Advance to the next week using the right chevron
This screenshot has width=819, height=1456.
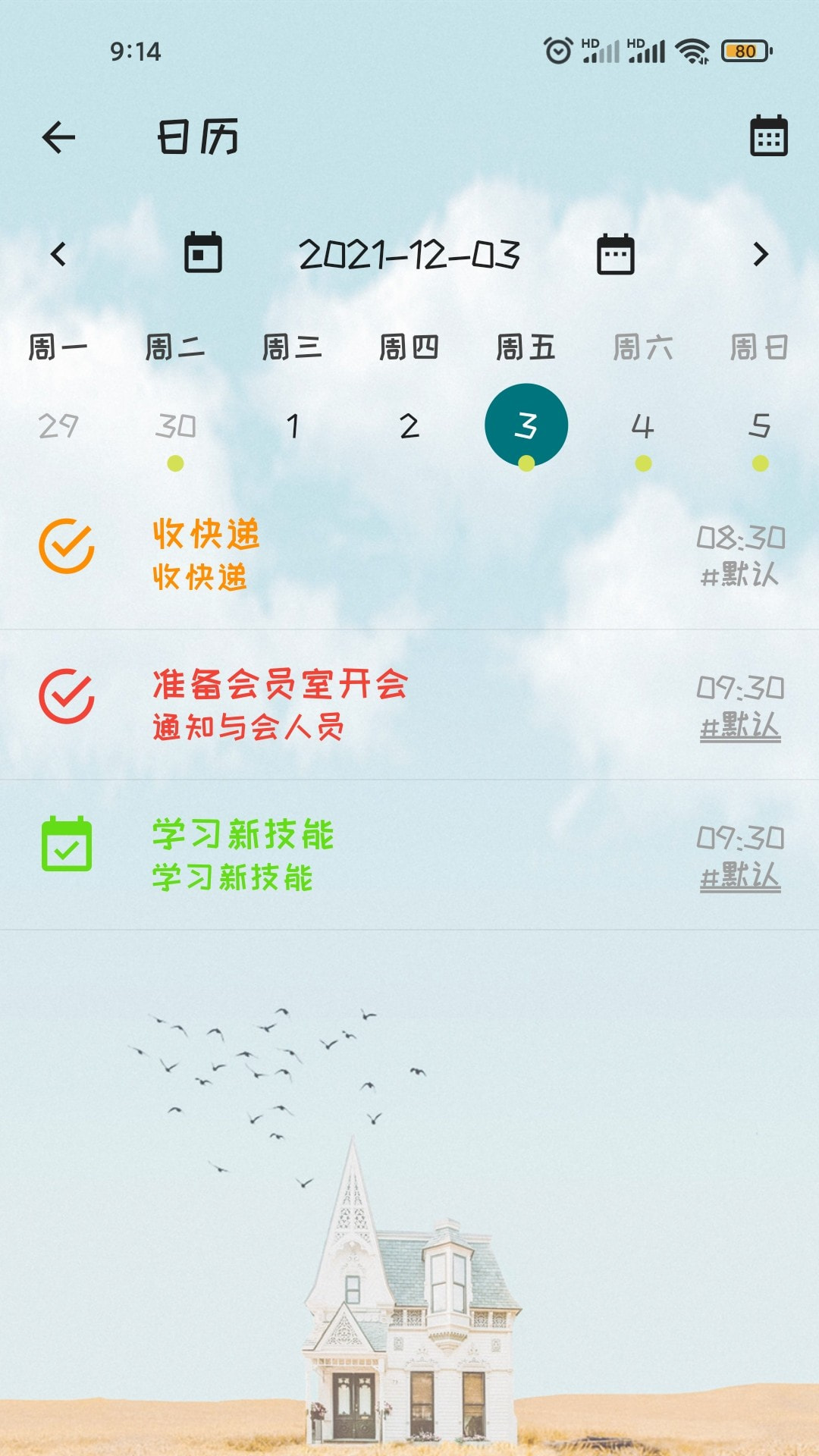pyautogui.click(x=761, y=255)
